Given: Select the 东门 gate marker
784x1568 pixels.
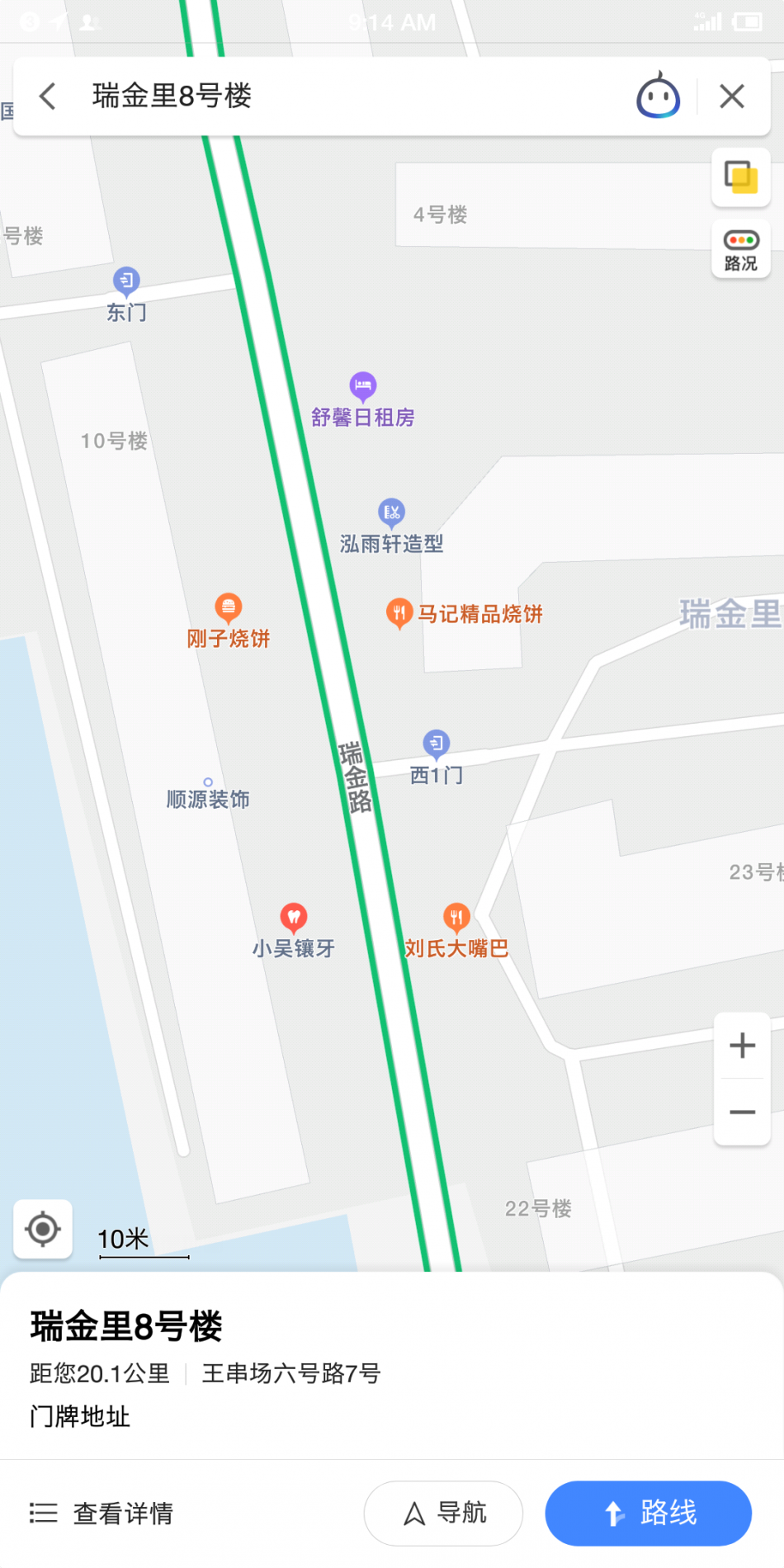Looking at the screenshot, I should (126, 282).
